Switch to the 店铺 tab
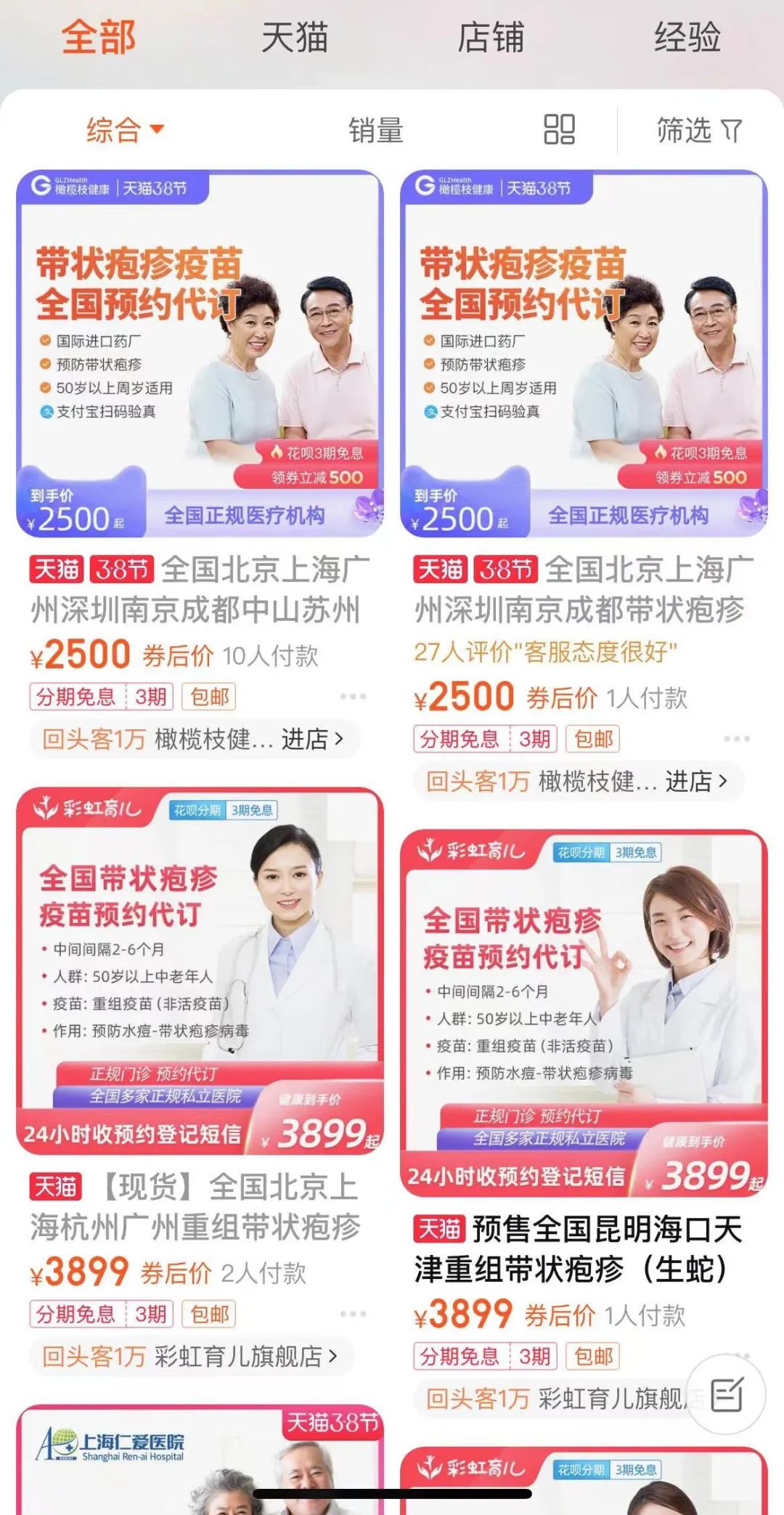784x1515 pixels. coord(490,38)
